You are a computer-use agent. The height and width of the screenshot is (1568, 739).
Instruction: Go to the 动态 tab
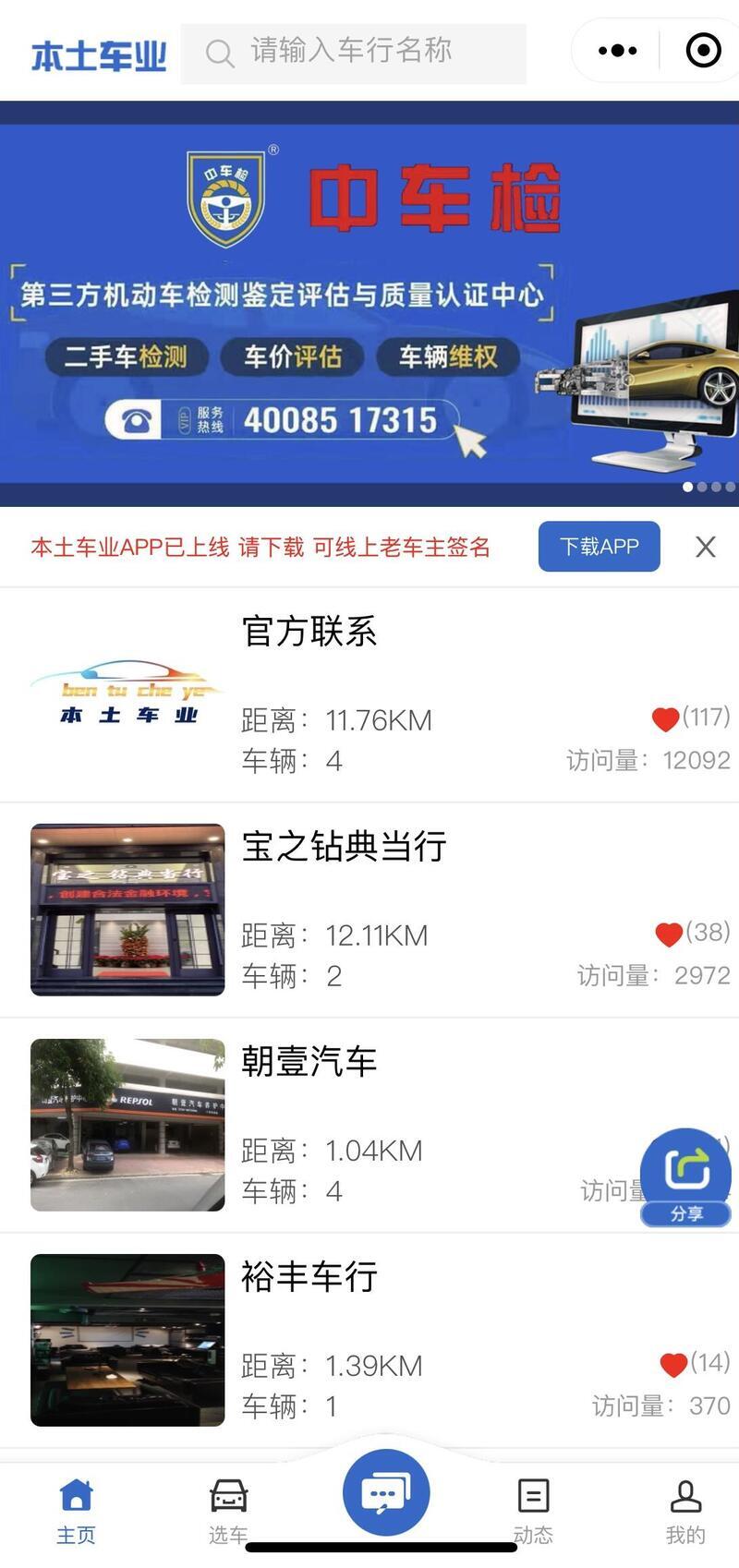[533, 1510]
